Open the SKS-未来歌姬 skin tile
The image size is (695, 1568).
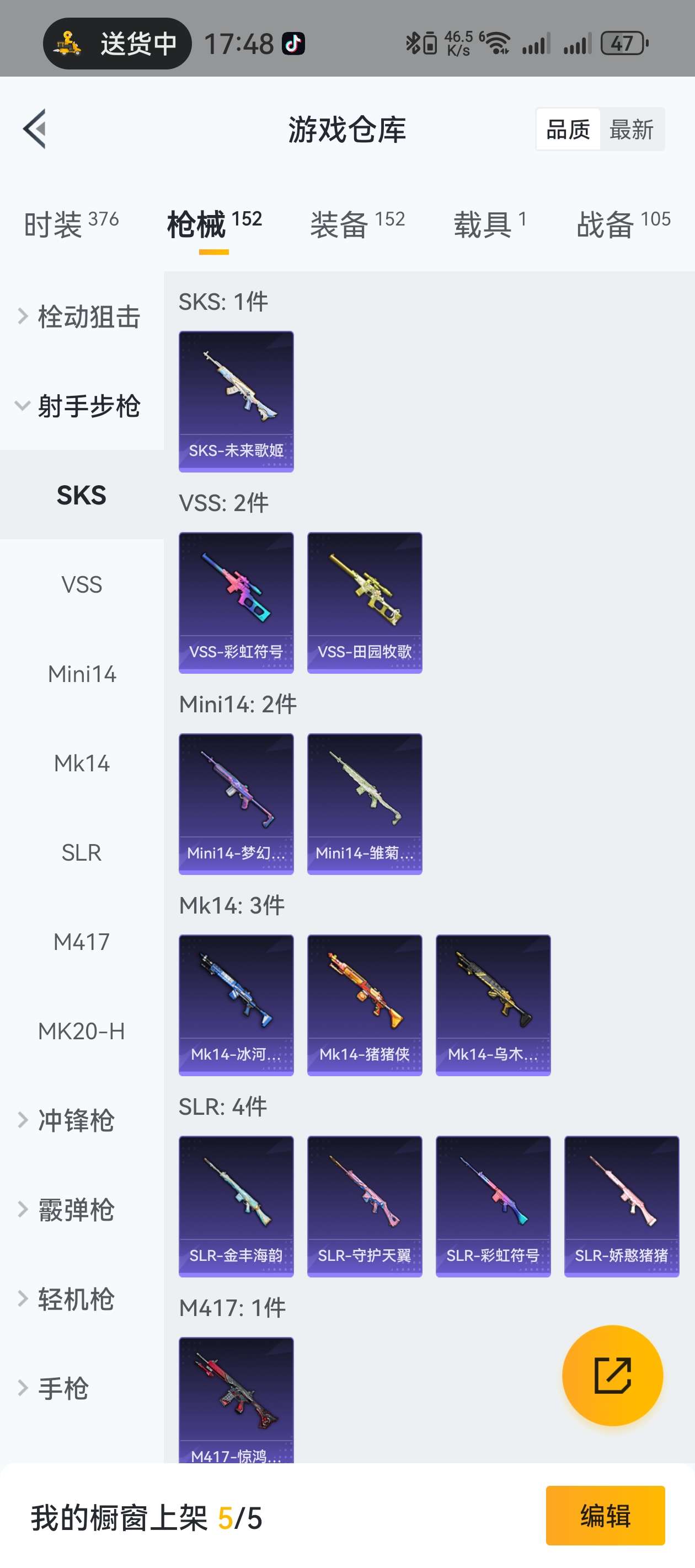(x=236, y=402)
